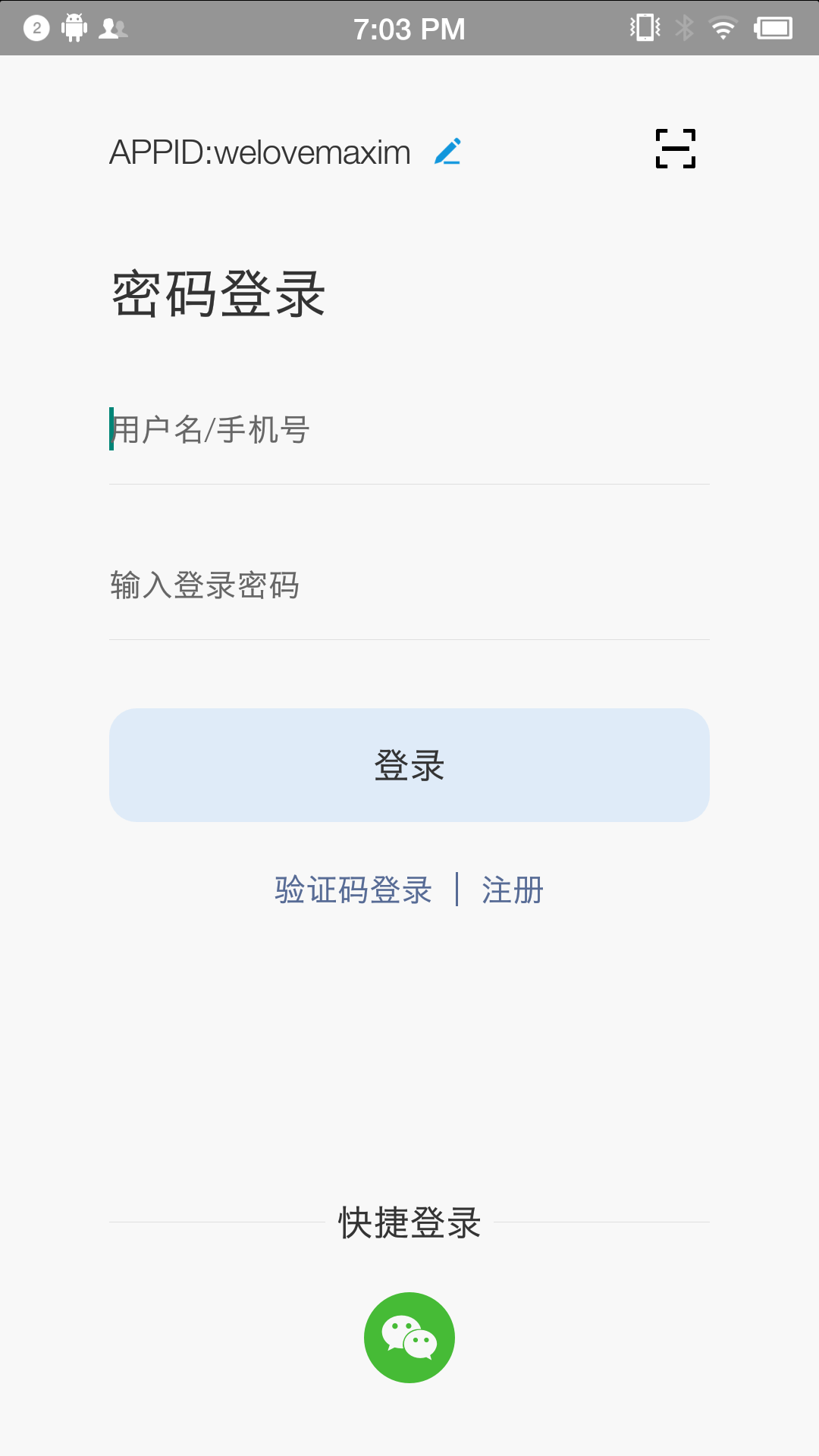Tap the 快捷登录 quick login divider
819x1456 pixels.
(x=409, y=1223)
